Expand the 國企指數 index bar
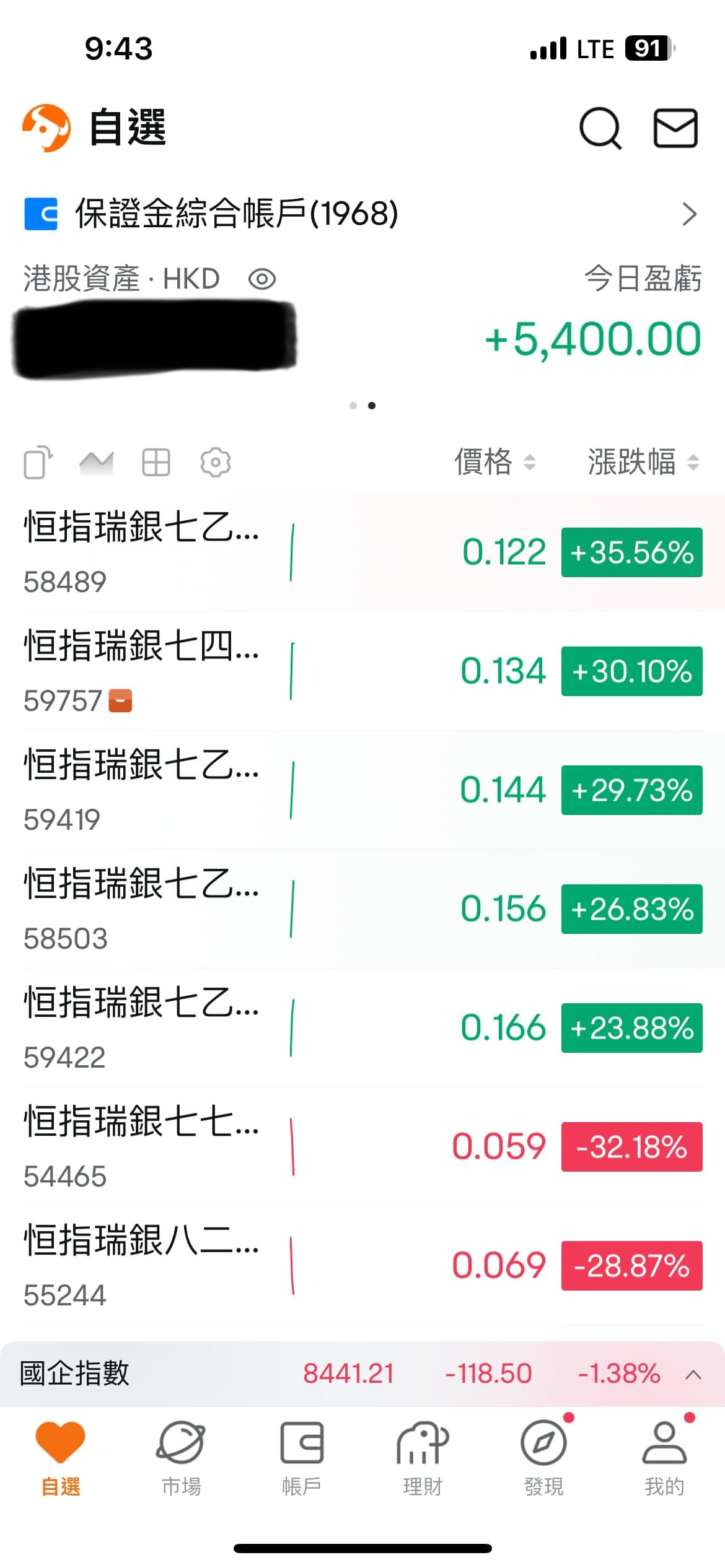725x1568 pixels. [x=362, y=1374]
